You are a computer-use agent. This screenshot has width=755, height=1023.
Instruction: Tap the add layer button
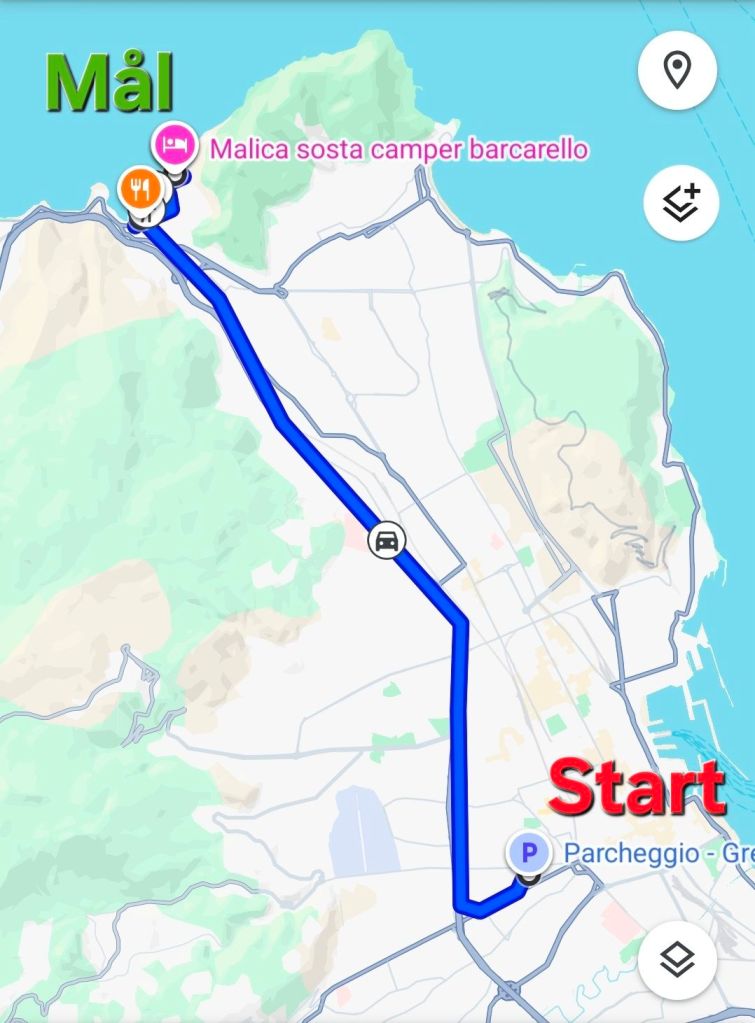[682, 204]
